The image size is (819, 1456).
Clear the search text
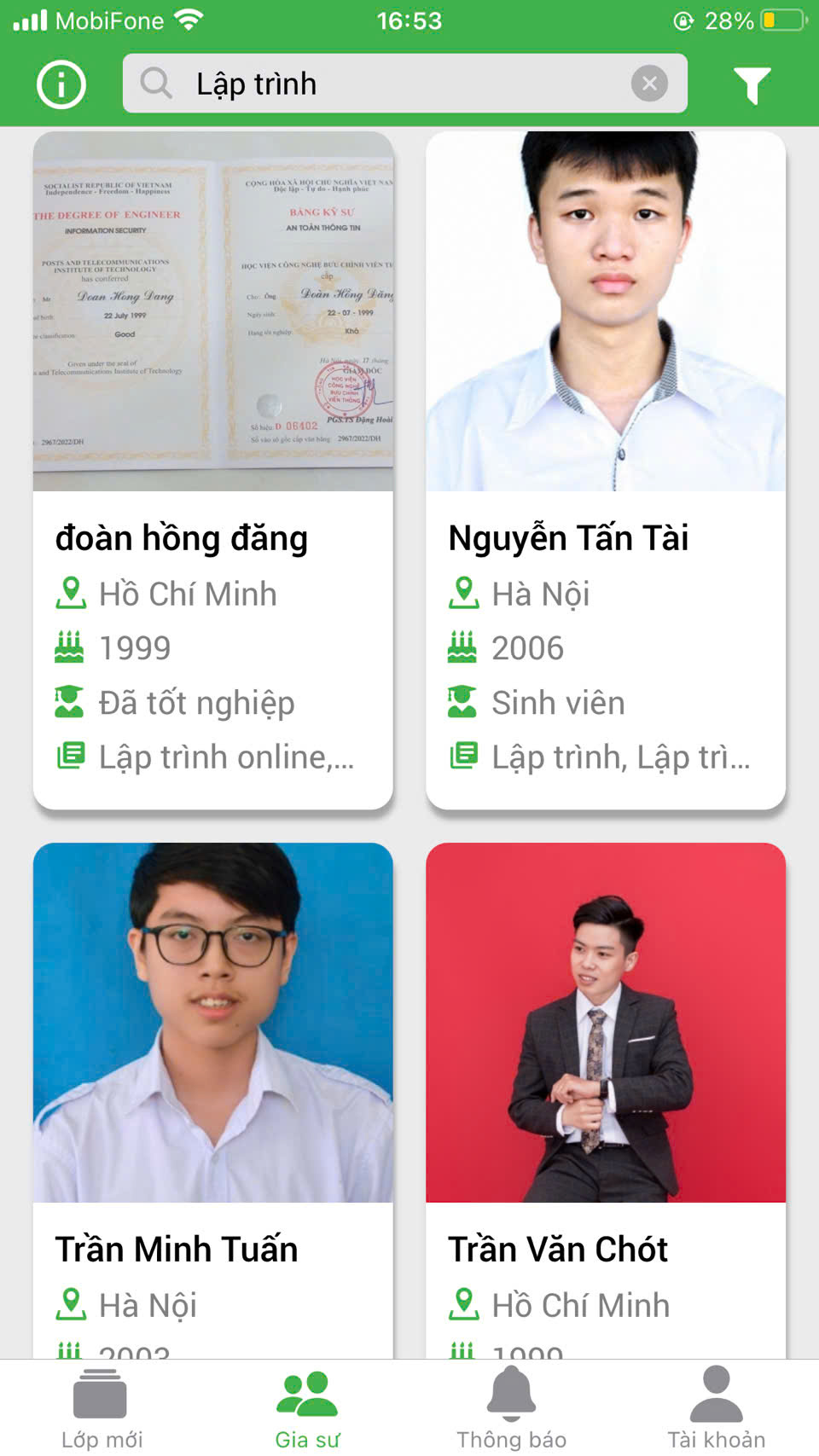649,84
